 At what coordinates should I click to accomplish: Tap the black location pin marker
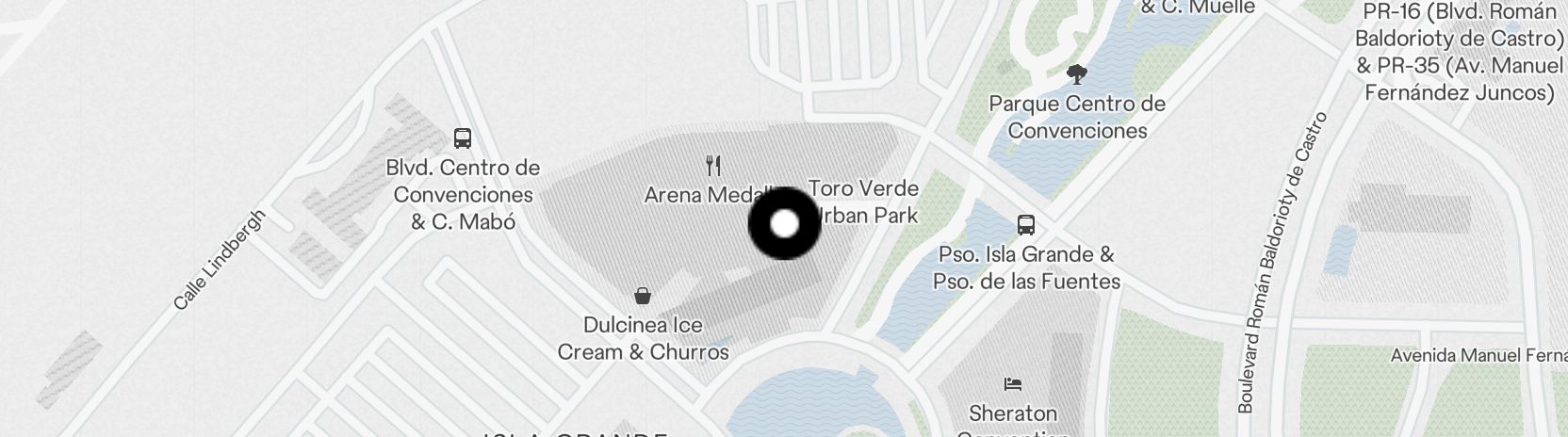[x=784, y=224]
